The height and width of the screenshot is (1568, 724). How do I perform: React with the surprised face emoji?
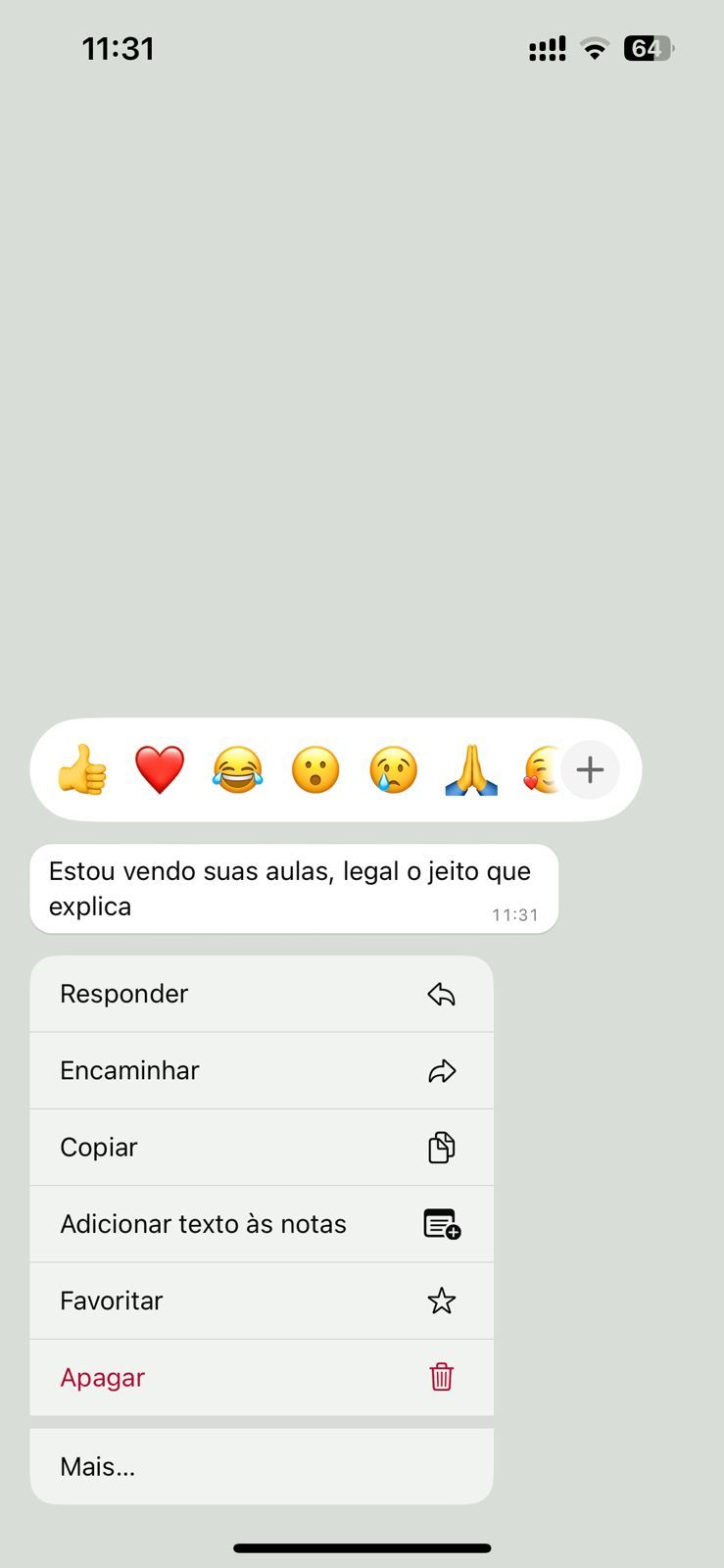315,769
